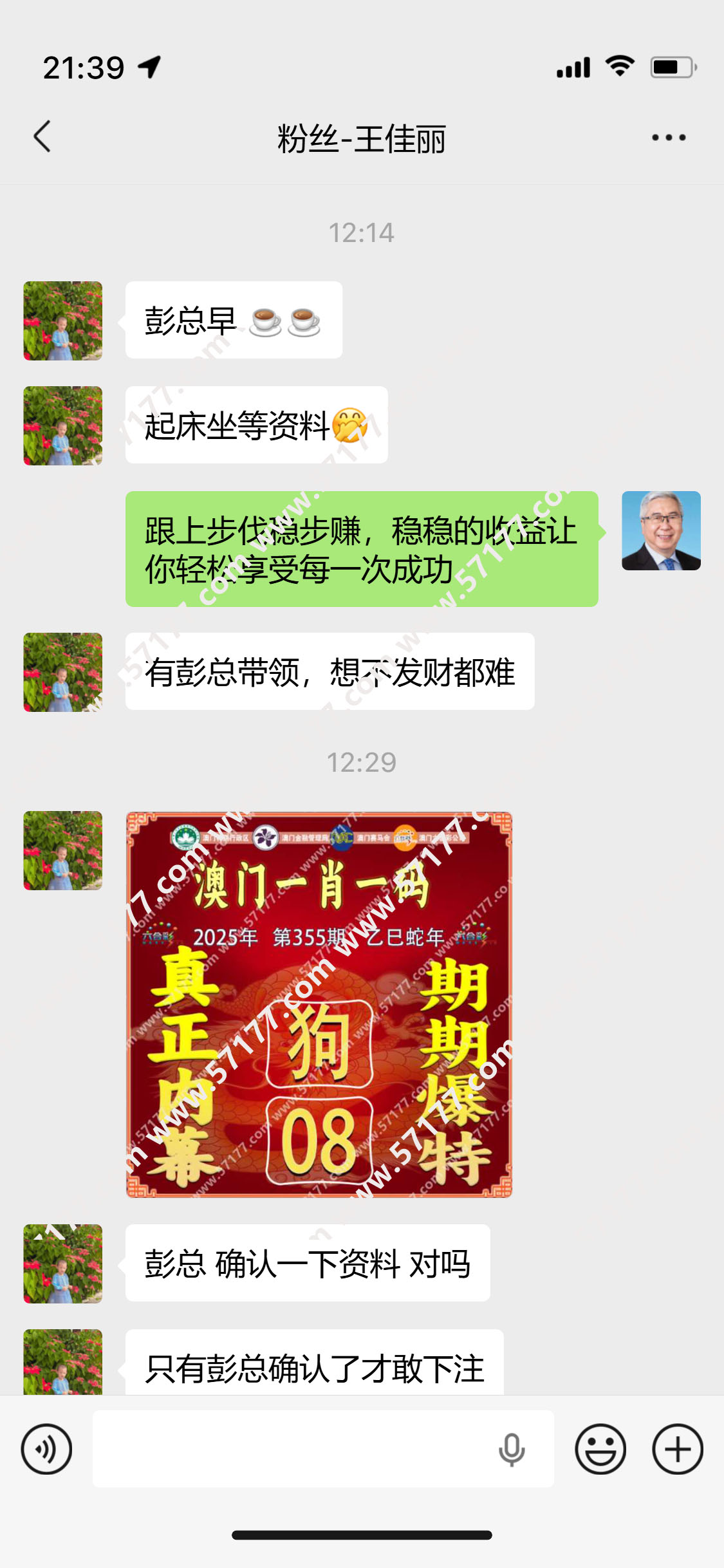The width and height of the screenshot is (724, 1568).
Task: Open the 澳门一肖一码 image message
Action: pos(319,1005)
